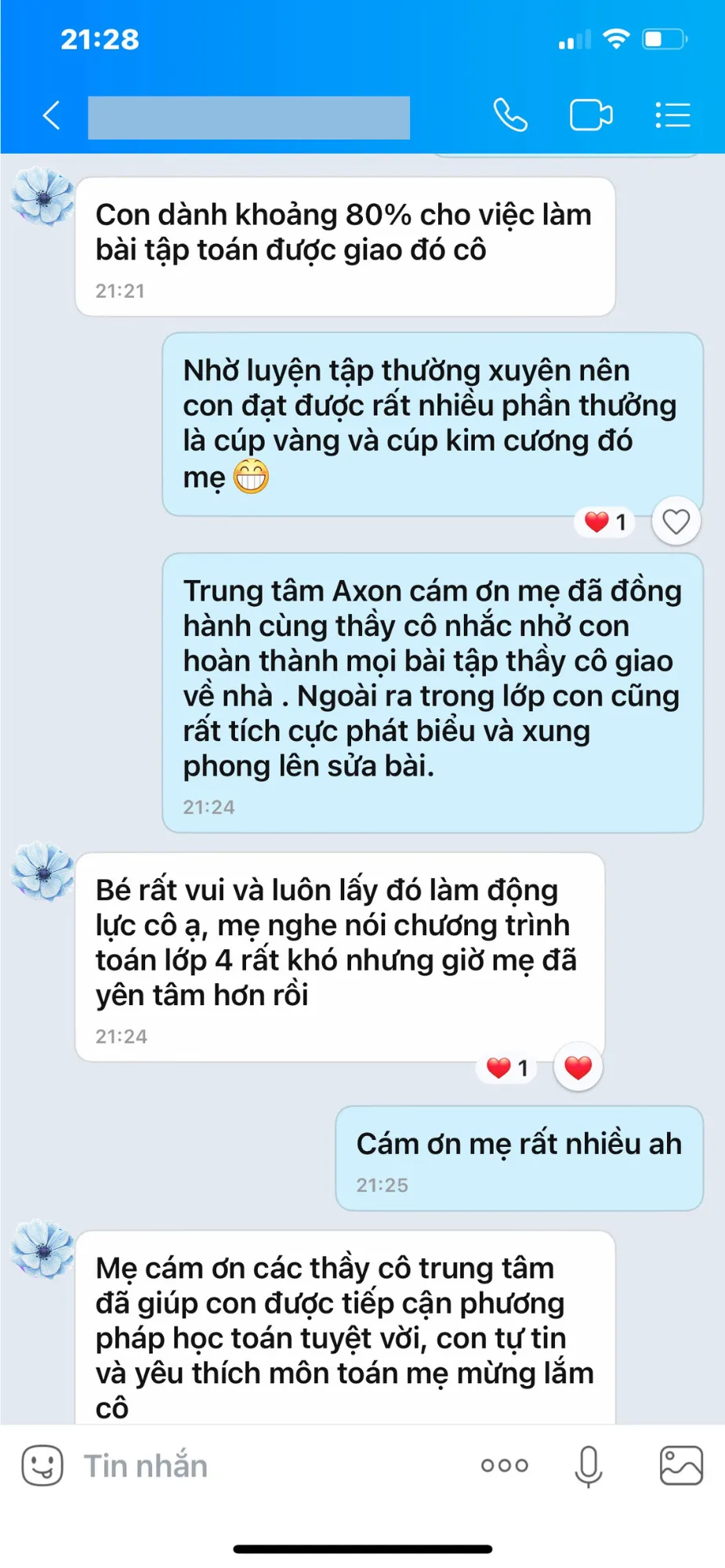Open sender's avatar beside 'Con dành khoảng 80%'

coord(42,197)
